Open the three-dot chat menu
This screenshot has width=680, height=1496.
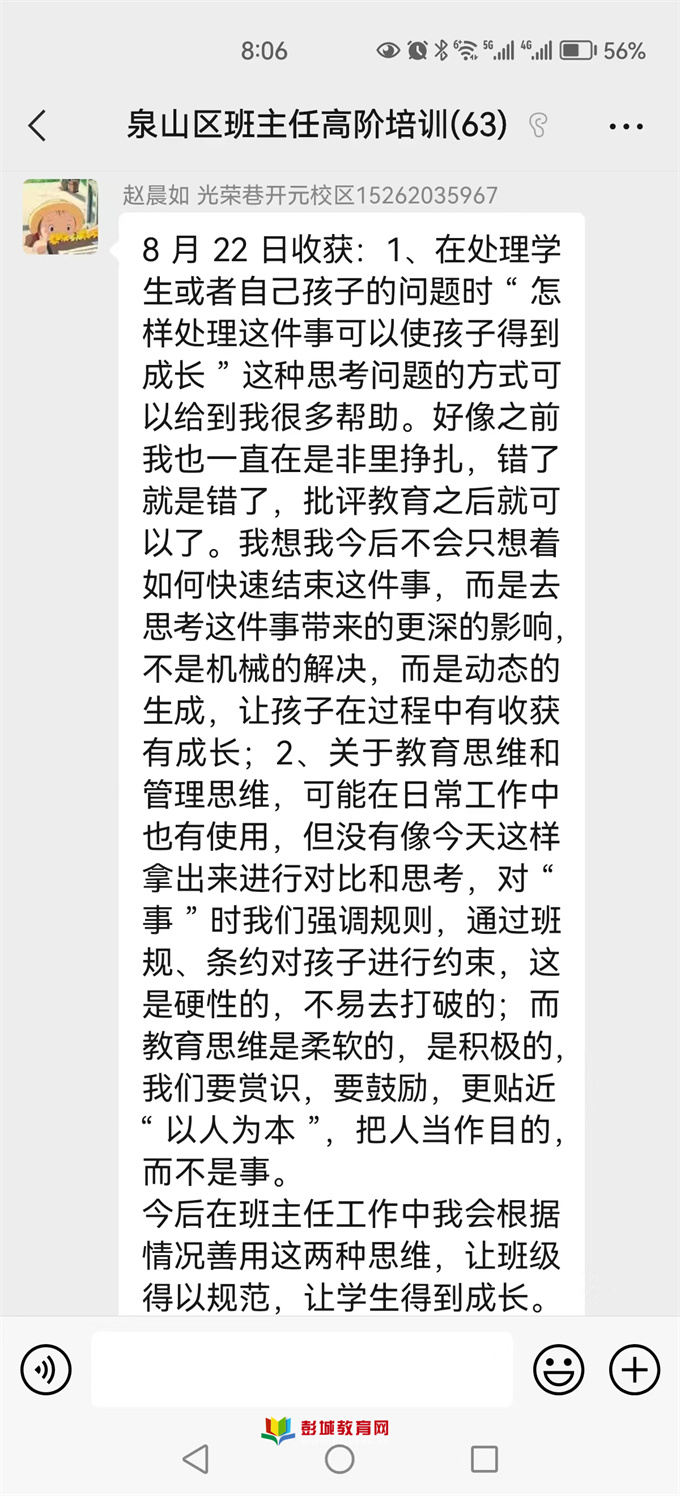626,127
